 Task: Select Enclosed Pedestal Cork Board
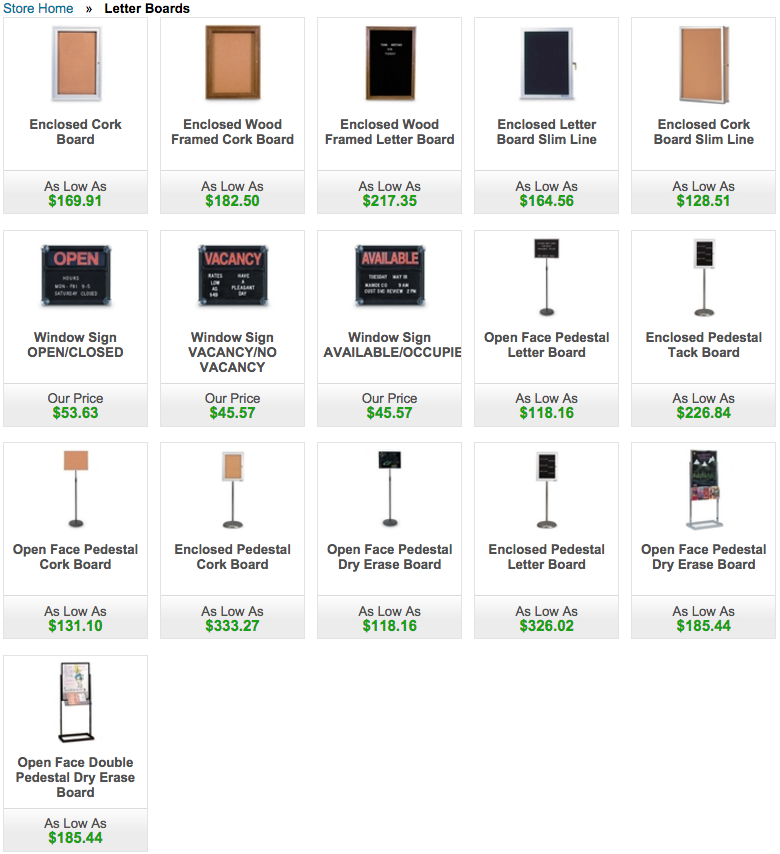click(x=232, y=557)
